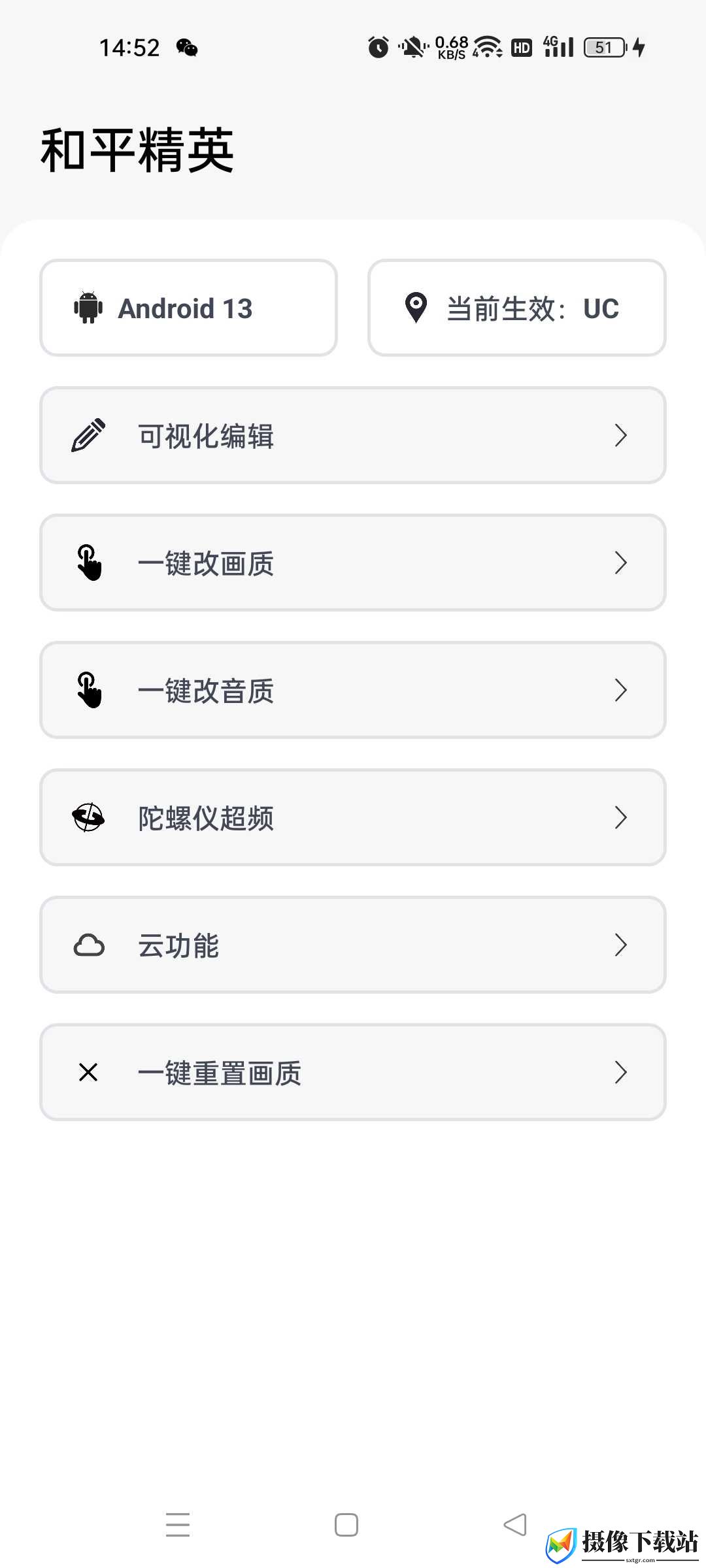Select 一键改画质

pos(353,563)
